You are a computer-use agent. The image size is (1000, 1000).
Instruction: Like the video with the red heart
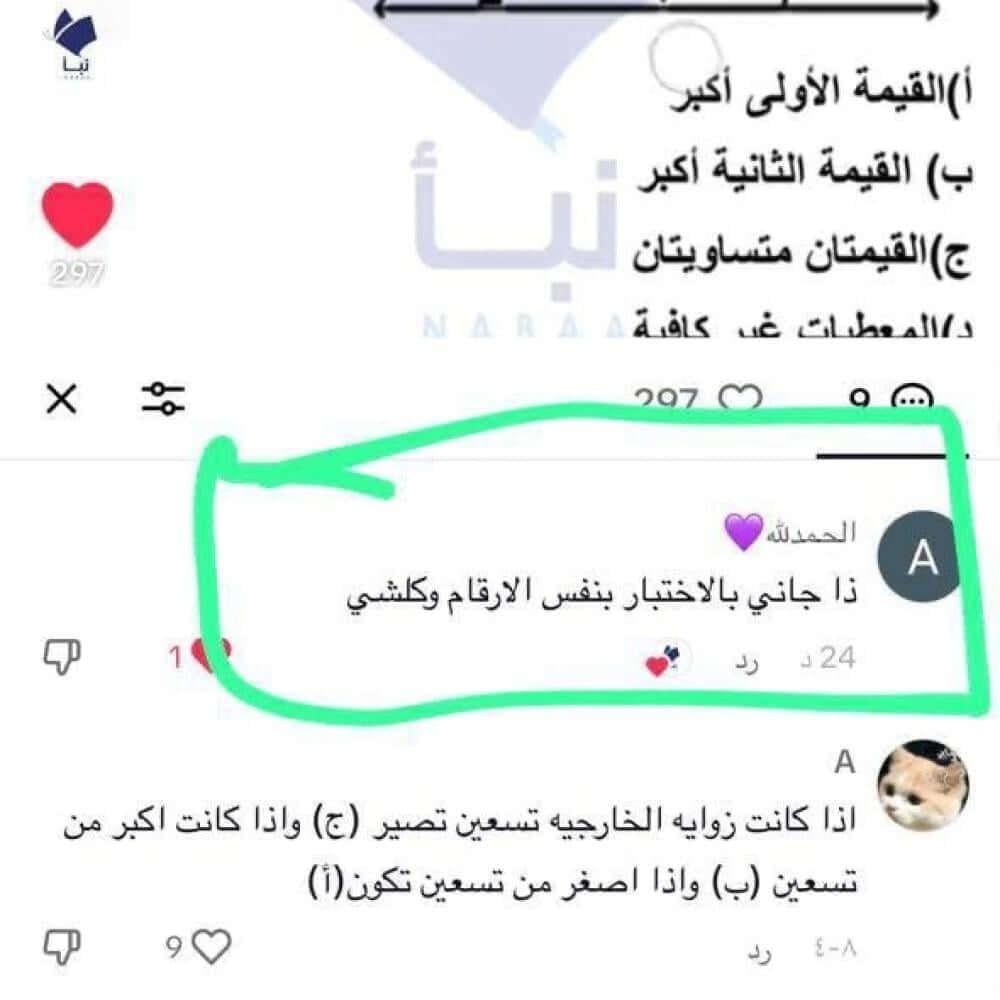click(77, 216)
